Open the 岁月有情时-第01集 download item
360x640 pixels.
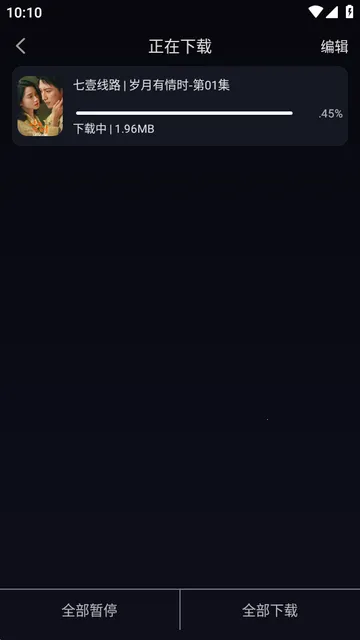point(180,106)
